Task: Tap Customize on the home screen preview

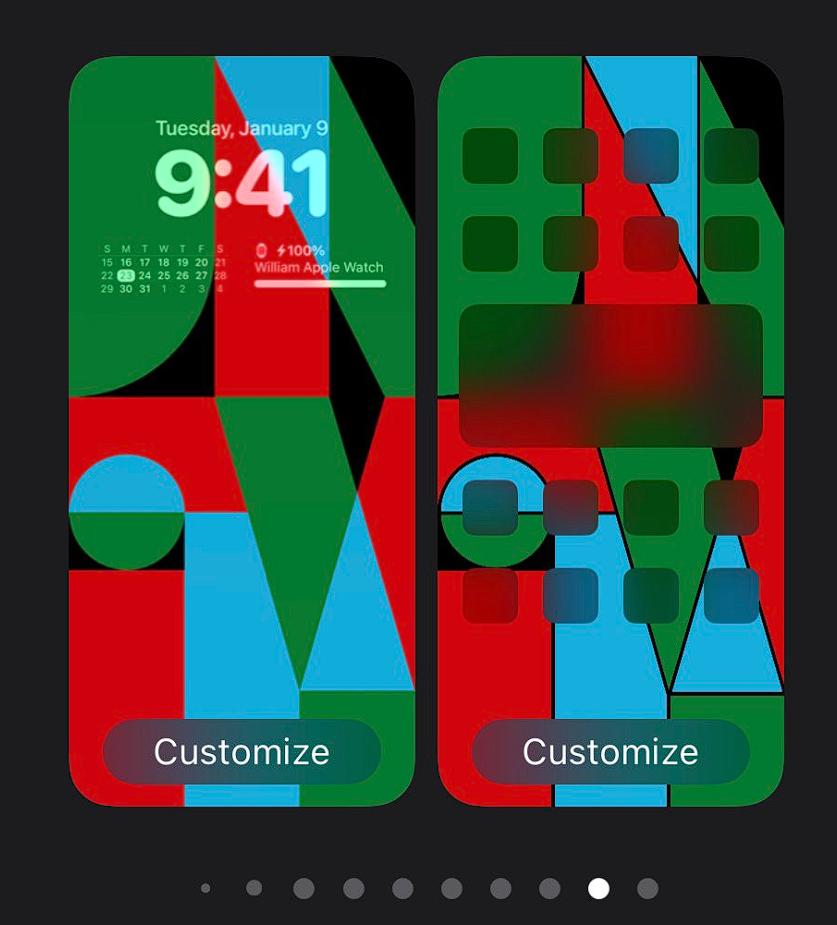Action: point(610,751)
